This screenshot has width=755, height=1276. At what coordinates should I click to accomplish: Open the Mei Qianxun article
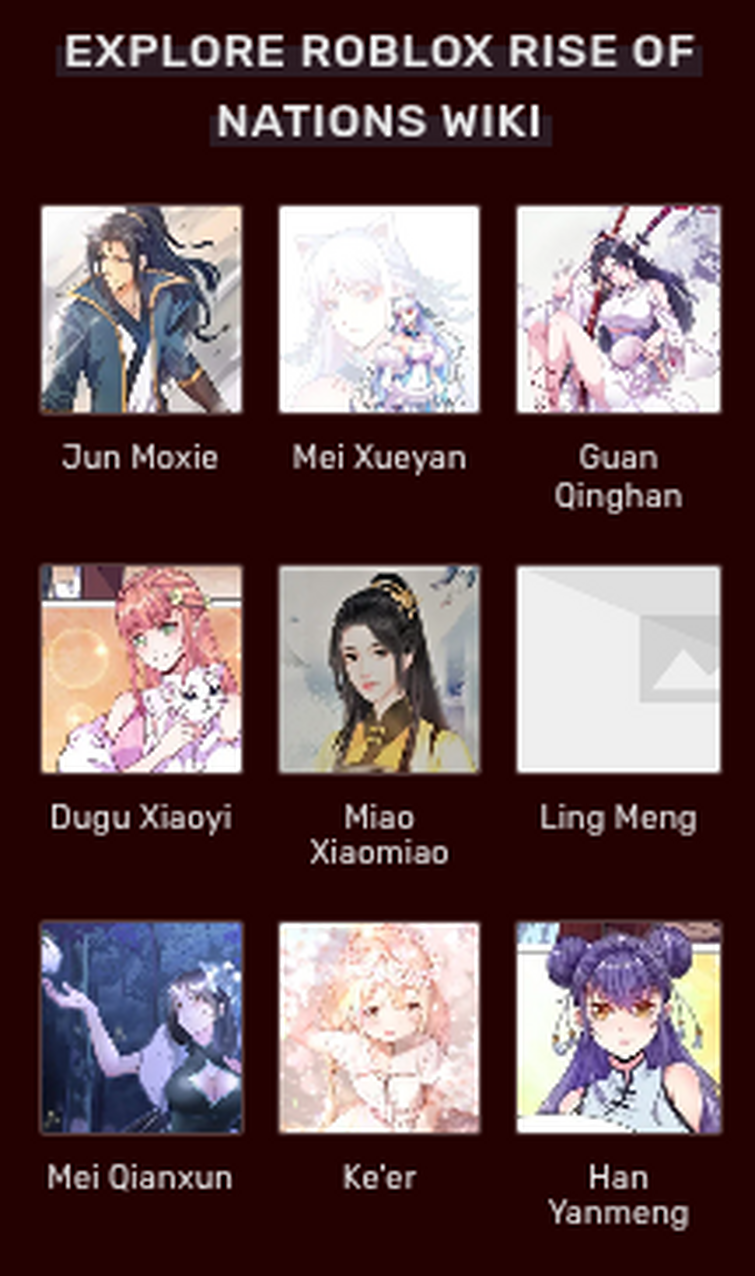pyautogui.click(x=141, y=1027)
